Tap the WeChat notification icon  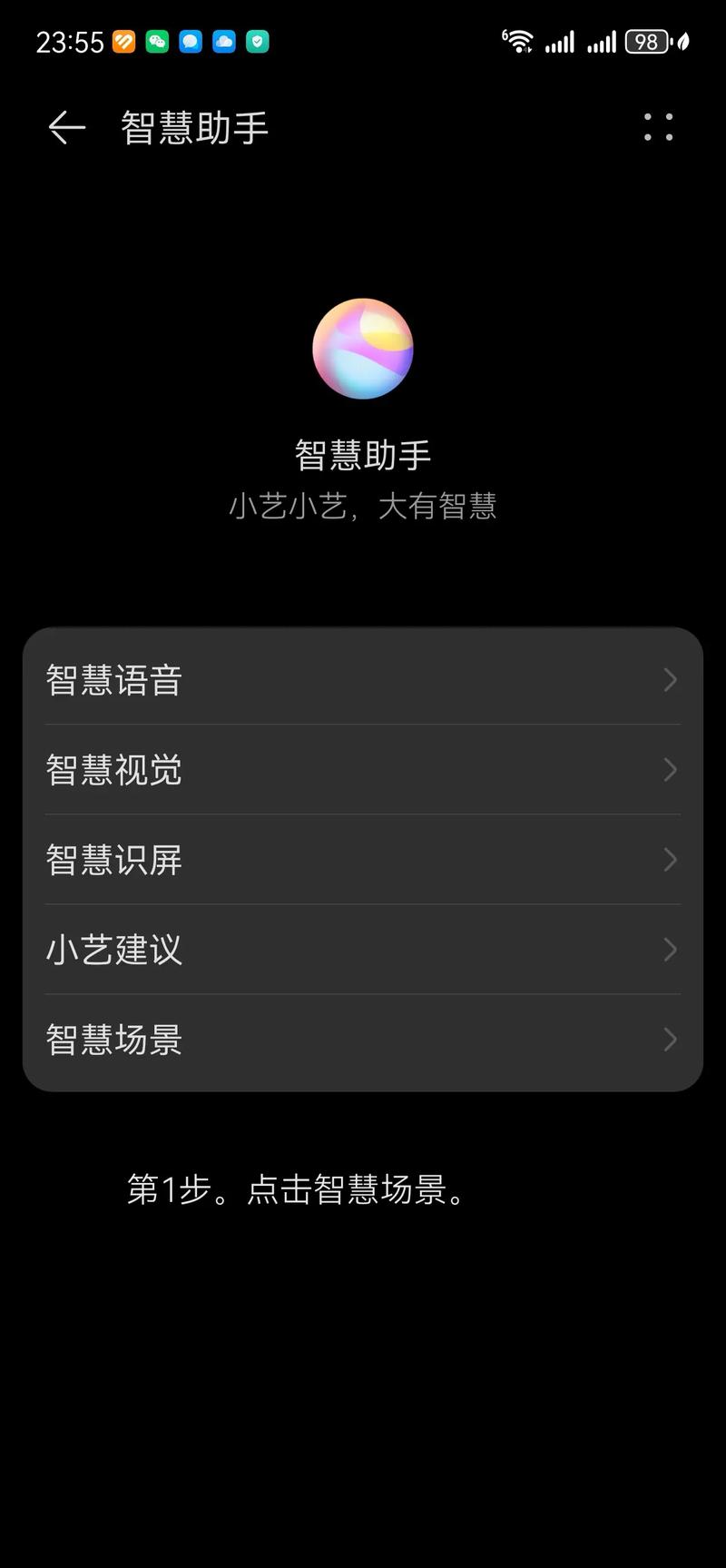(x=155, y=41)
